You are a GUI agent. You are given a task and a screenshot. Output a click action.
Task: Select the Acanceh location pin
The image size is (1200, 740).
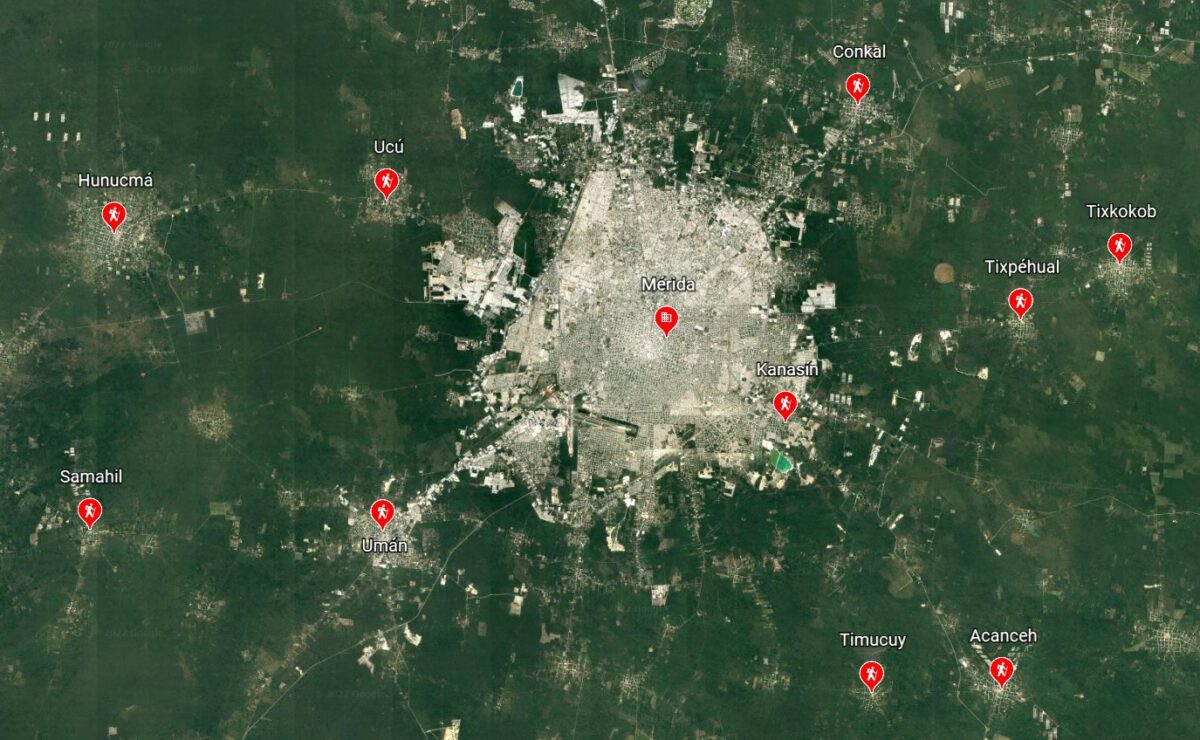click(1001, 669)
